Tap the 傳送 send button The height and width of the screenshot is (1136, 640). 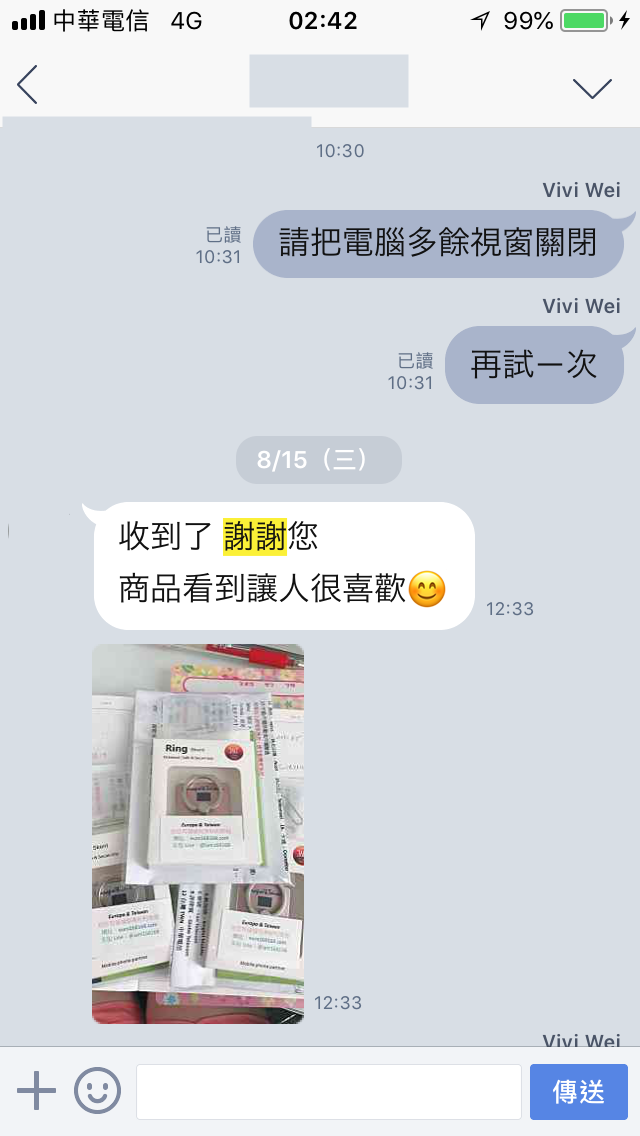578,1091
